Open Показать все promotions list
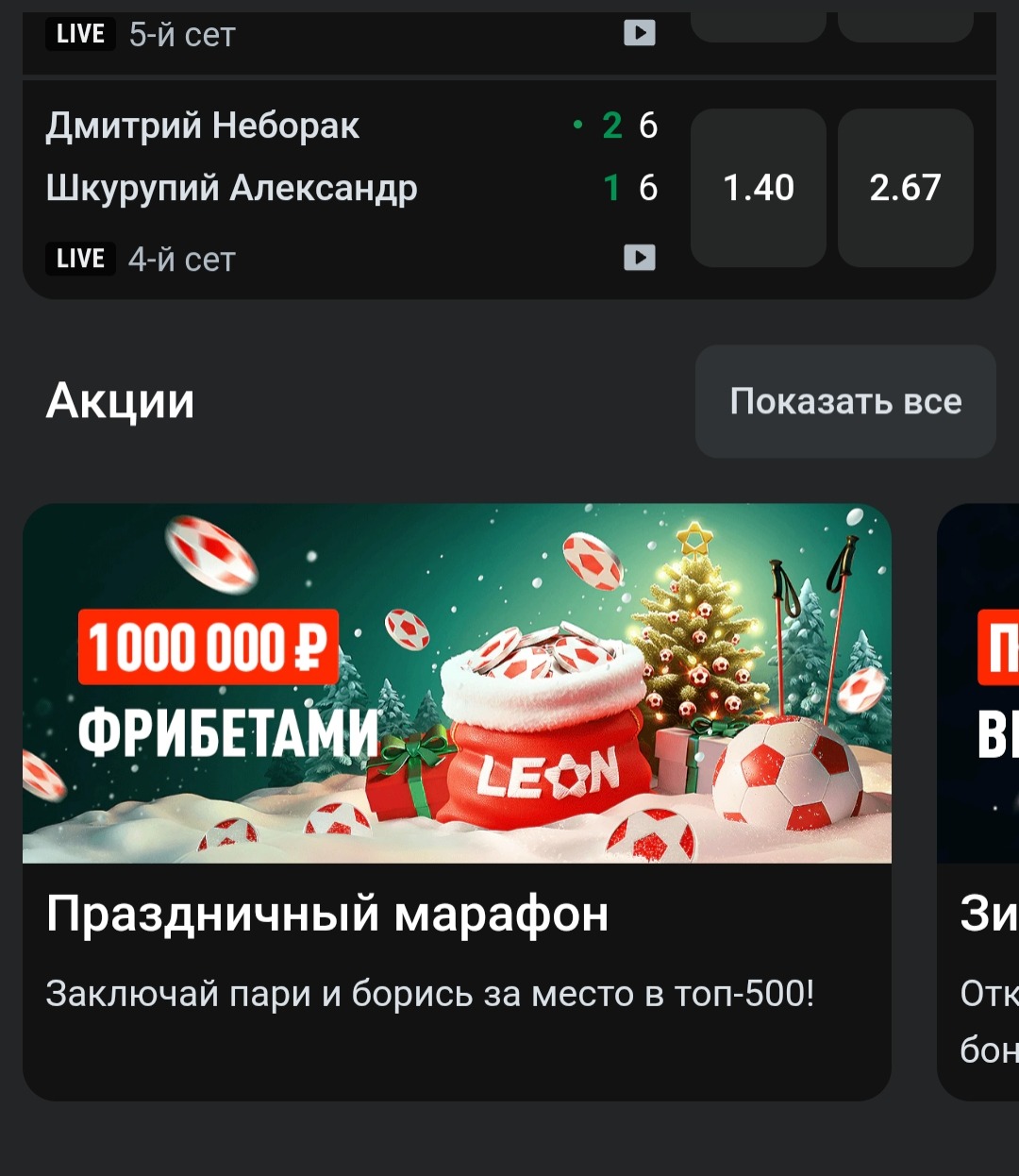Viewport: 1019px width, 1176px height. (x=844, y=401)
